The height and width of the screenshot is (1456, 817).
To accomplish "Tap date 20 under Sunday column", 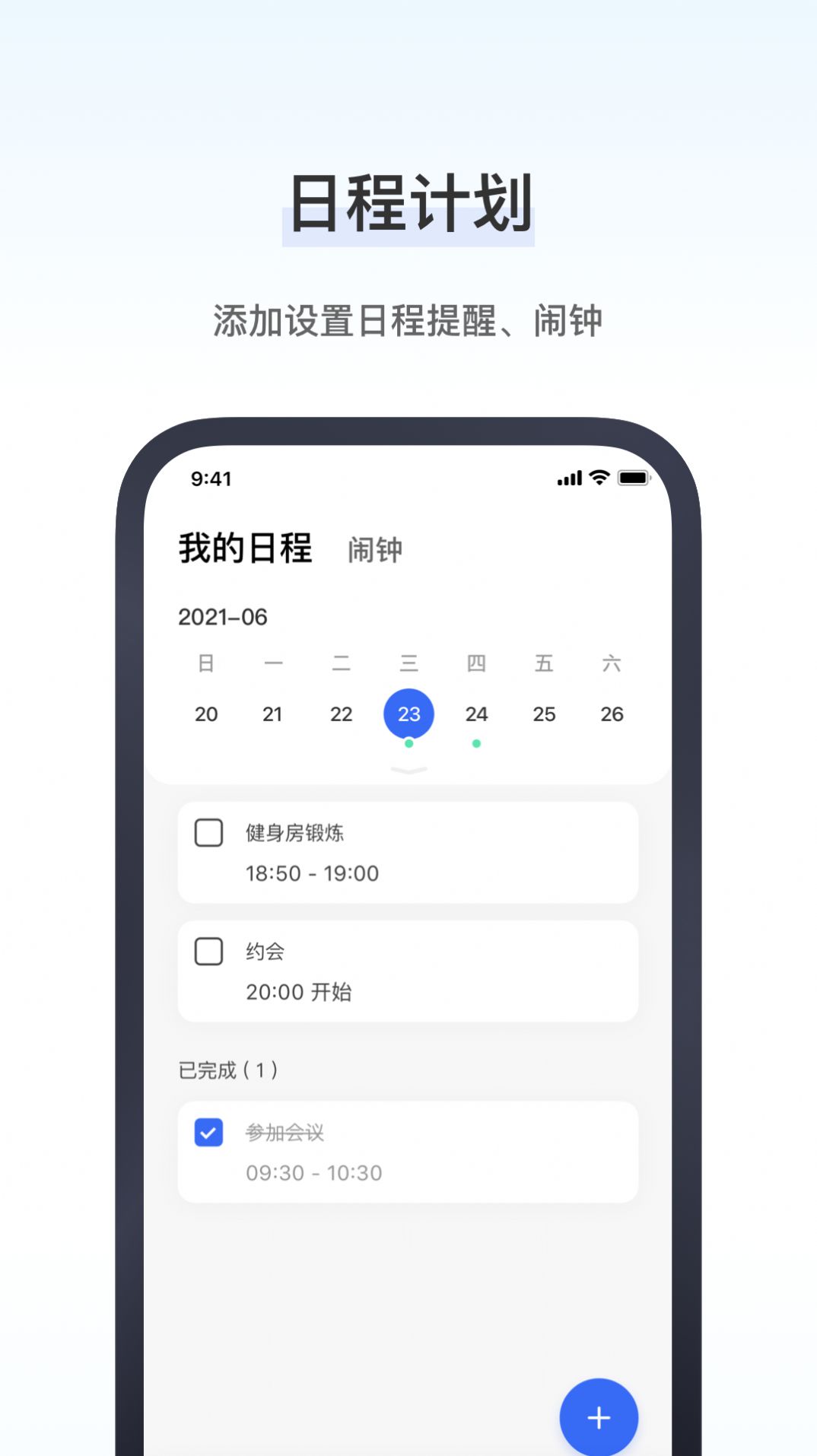I will click(206, 714).
